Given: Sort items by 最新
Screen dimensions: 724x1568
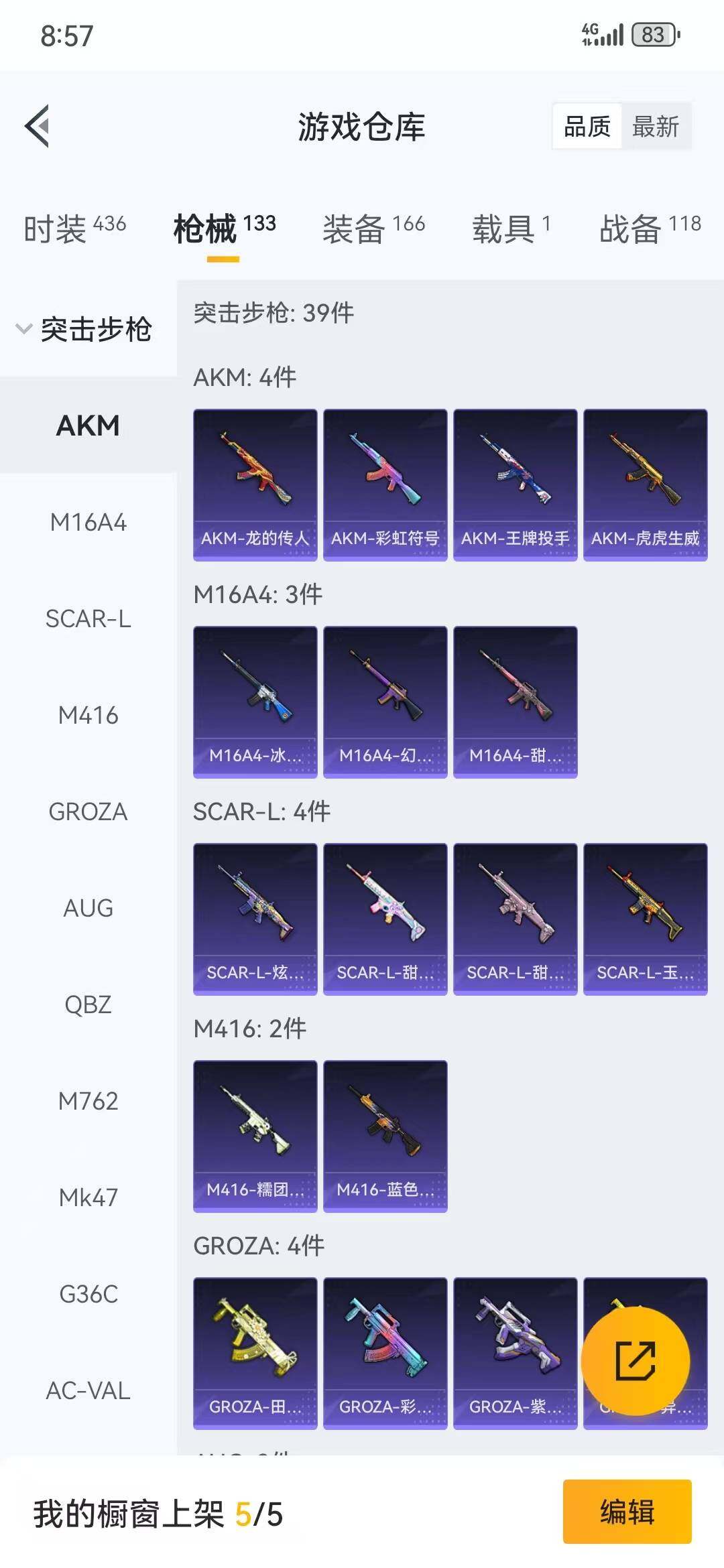Looking at the screenshot, I should point(656,126).
